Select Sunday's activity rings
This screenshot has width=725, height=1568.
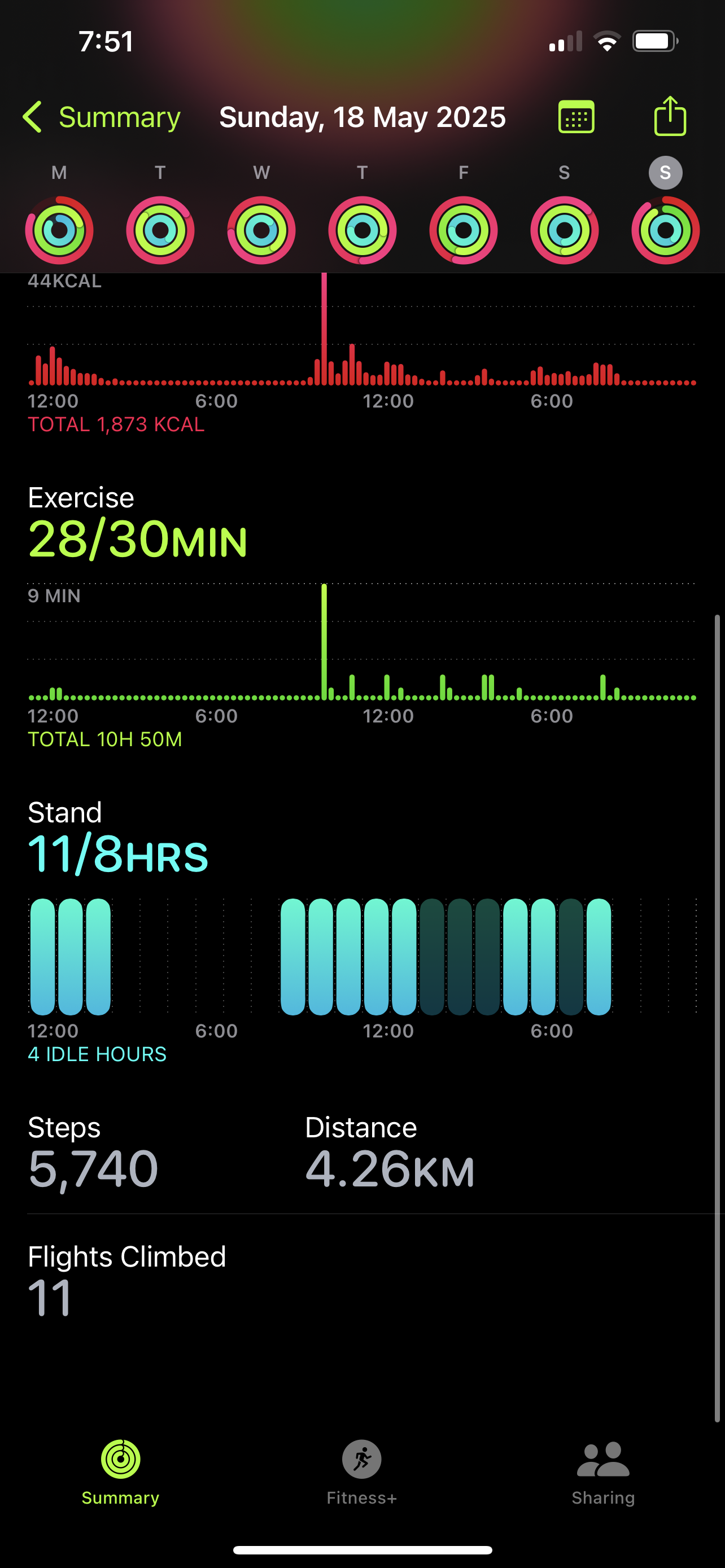(x=665, y=230)
